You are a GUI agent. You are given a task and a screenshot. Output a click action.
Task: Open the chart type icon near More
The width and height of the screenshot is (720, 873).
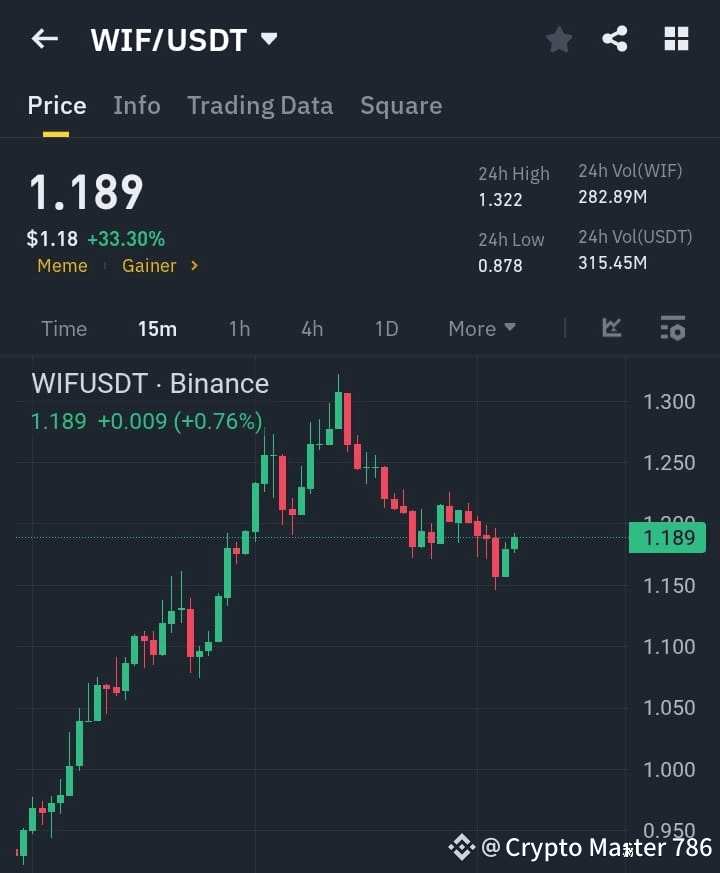point(611,328)
